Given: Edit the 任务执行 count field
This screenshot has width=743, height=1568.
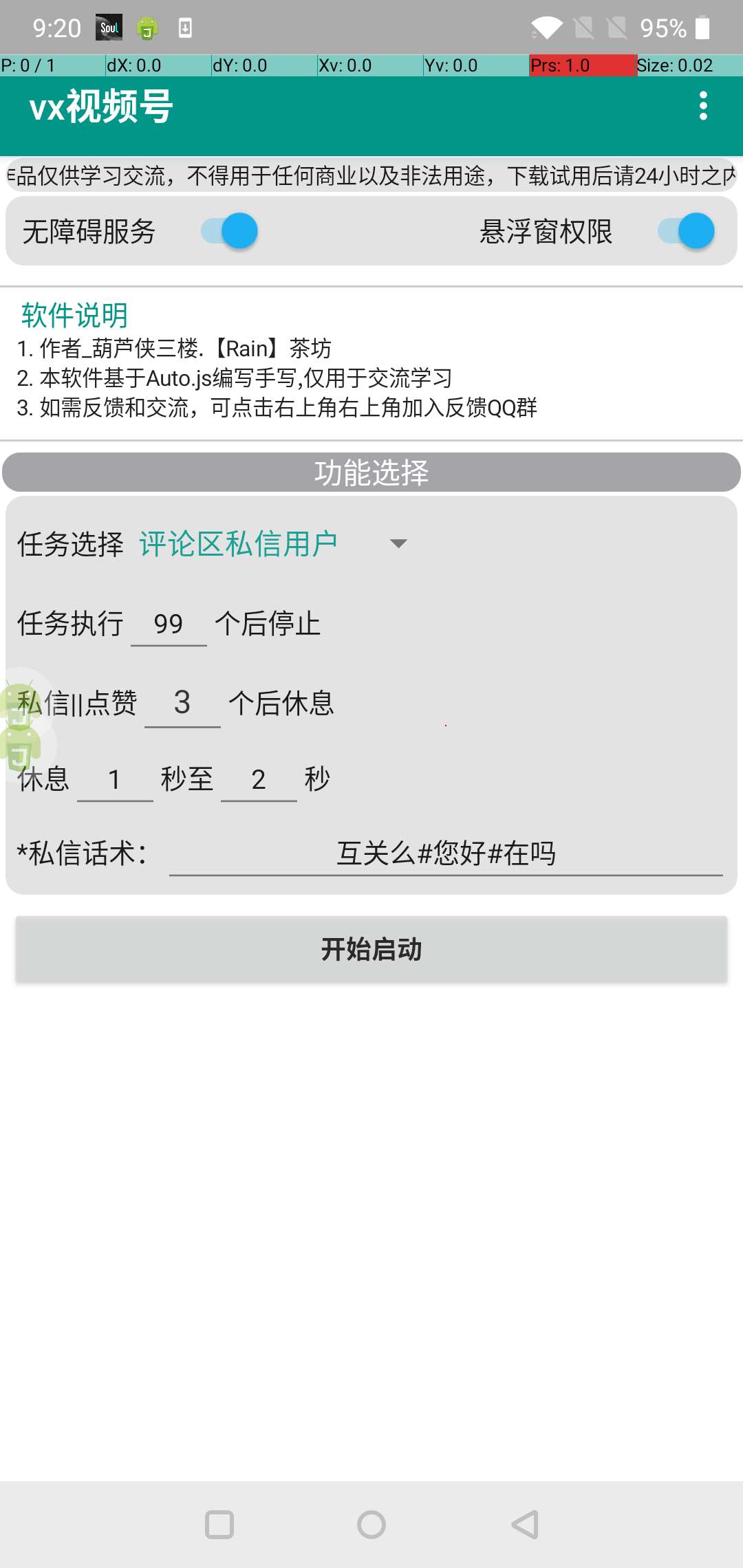Looking at the screenshot, I should 169,624.
